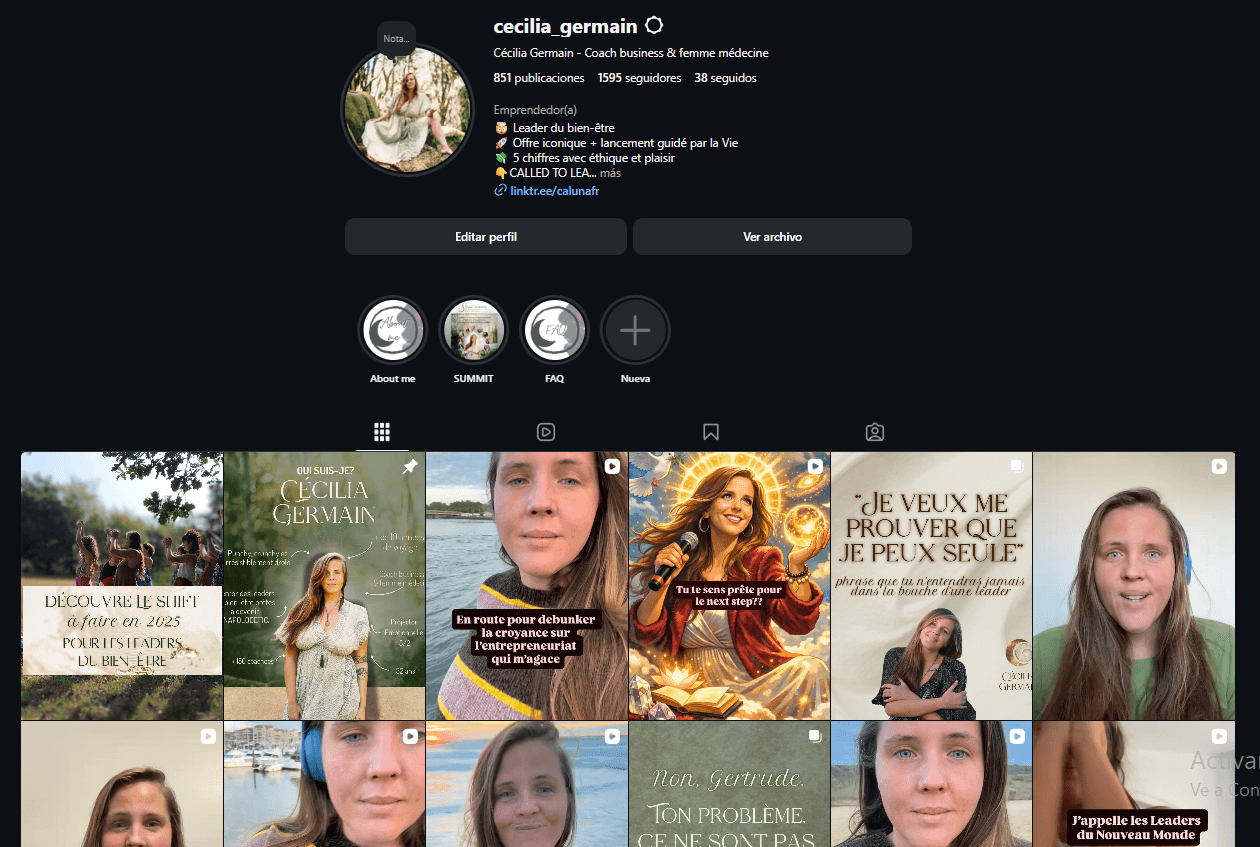The image size is (1260, 847).
Task: Tap Editar perfil button
Action: click(x=486, y=237)
